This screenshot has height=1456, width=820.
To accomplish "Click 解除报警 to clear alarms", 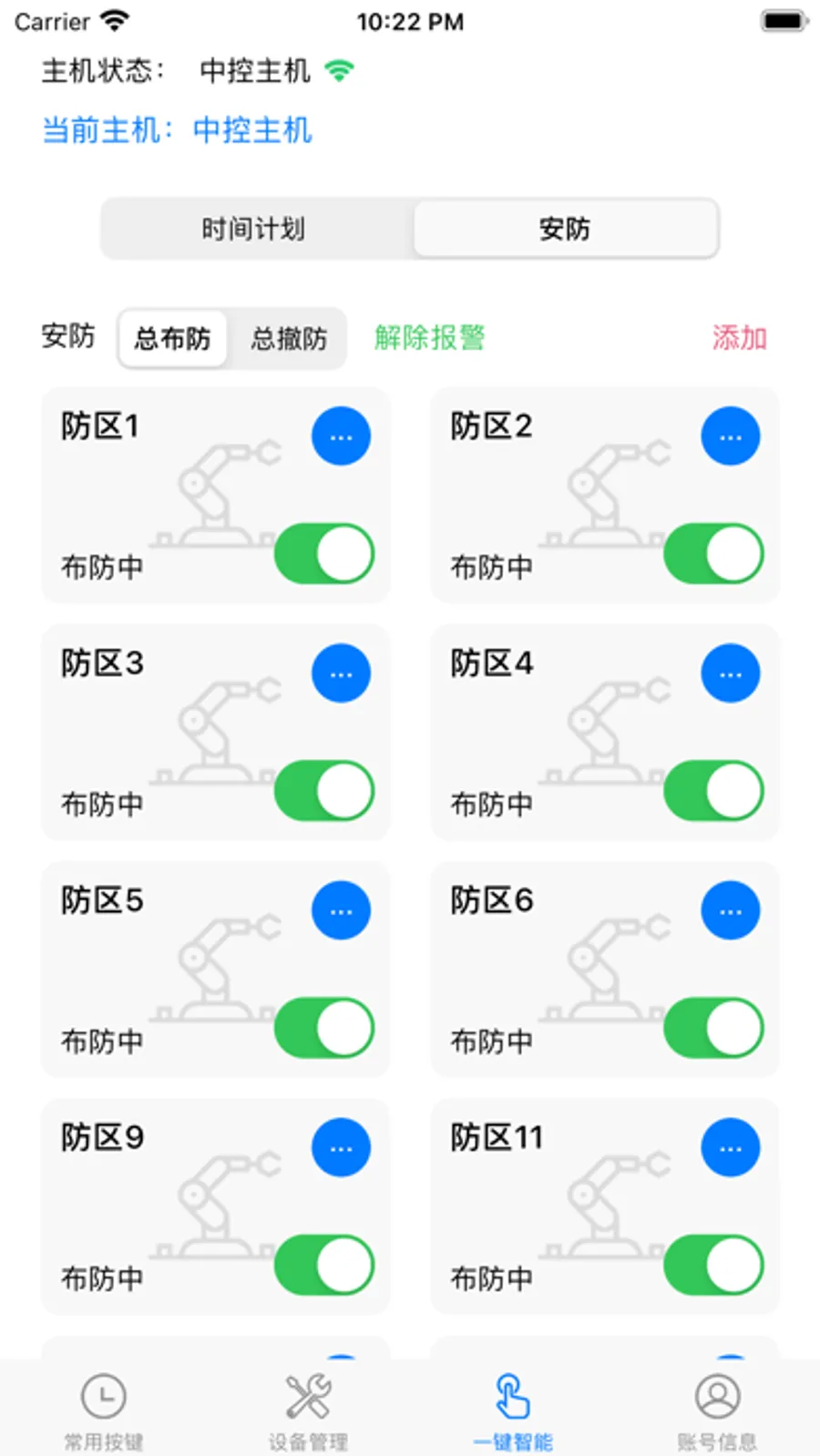I will [x=427, y=338].
